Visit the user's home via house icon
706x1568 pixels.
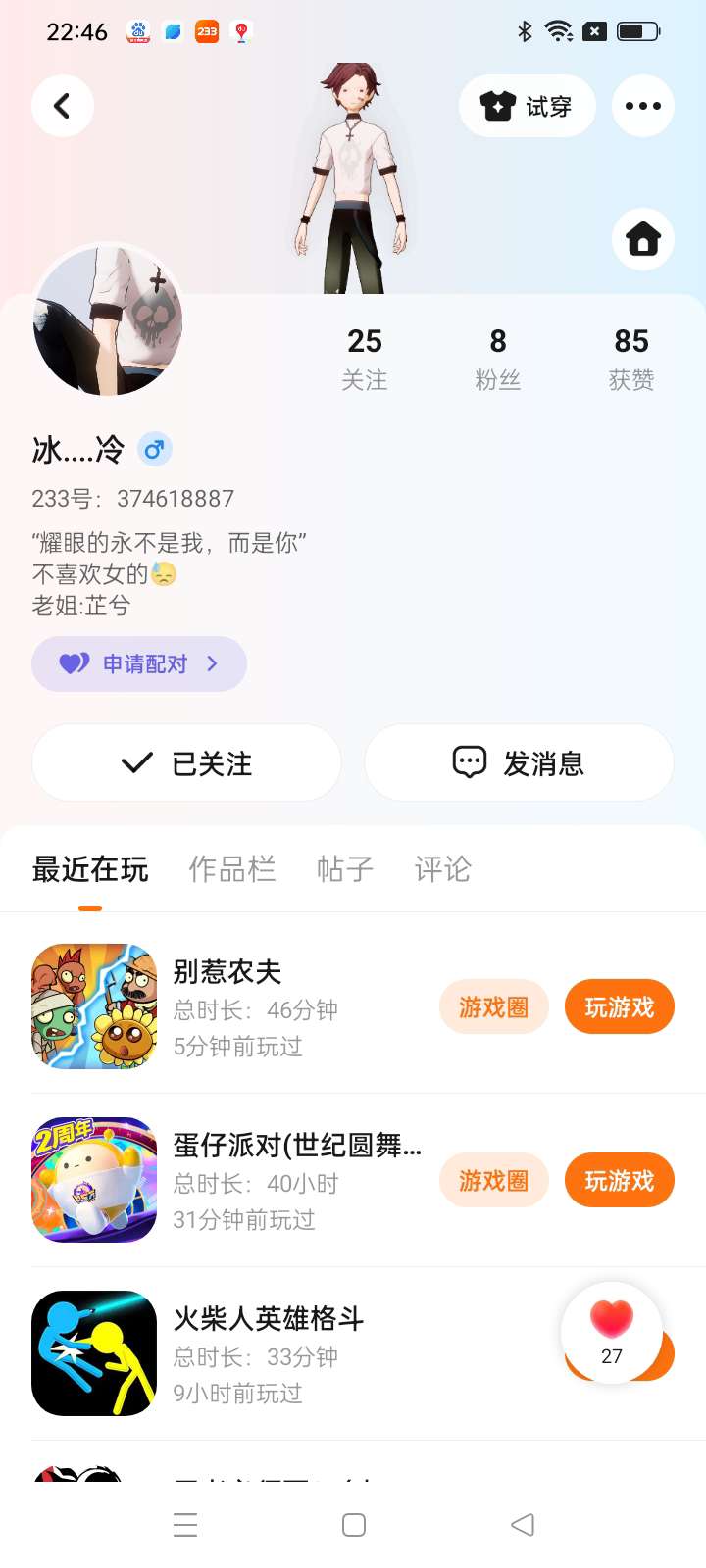click(642, 239)
